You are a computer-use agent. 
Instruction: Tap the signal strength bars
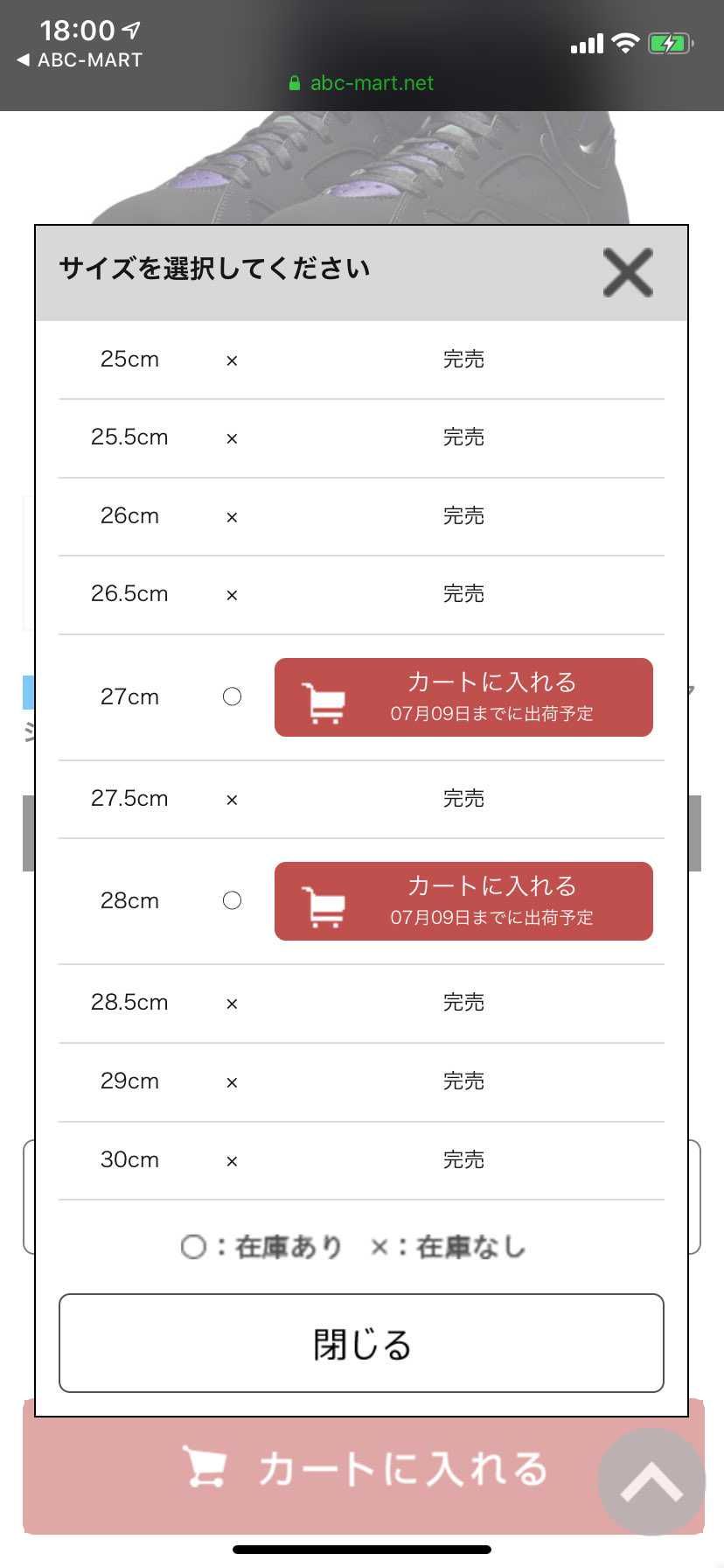(x=586, y=41)
